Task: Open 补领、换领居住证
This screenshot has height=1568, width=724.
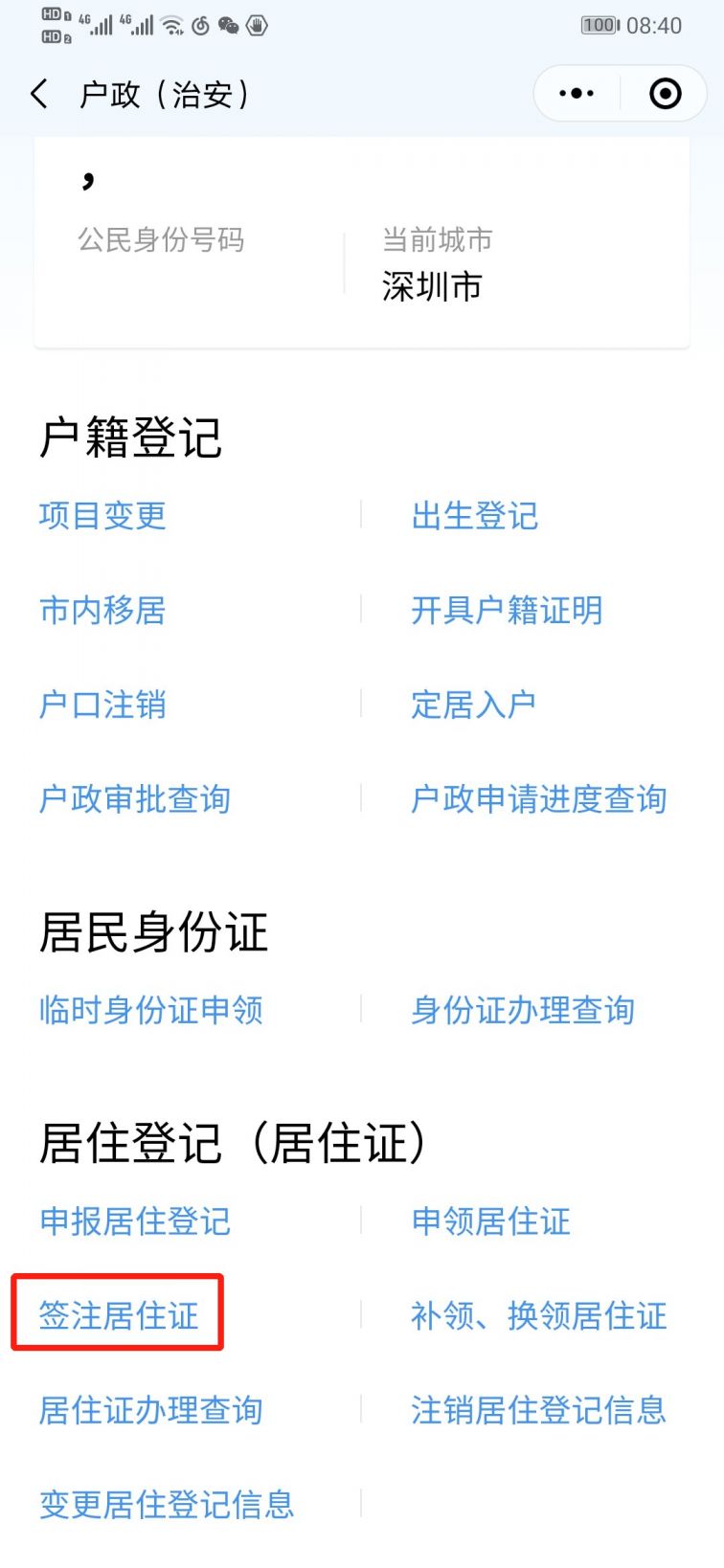Action: 539,1316
